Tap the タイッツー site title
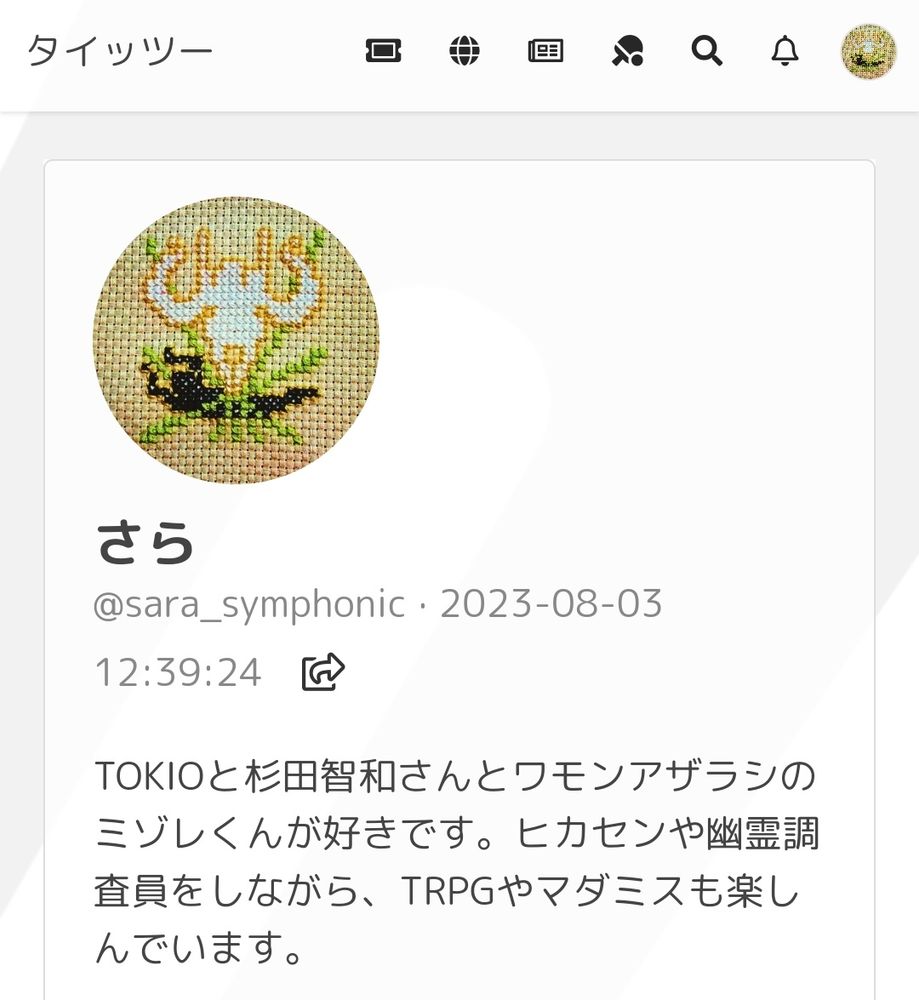This screenshot has width=919, height=1000. tap(120, 51)
